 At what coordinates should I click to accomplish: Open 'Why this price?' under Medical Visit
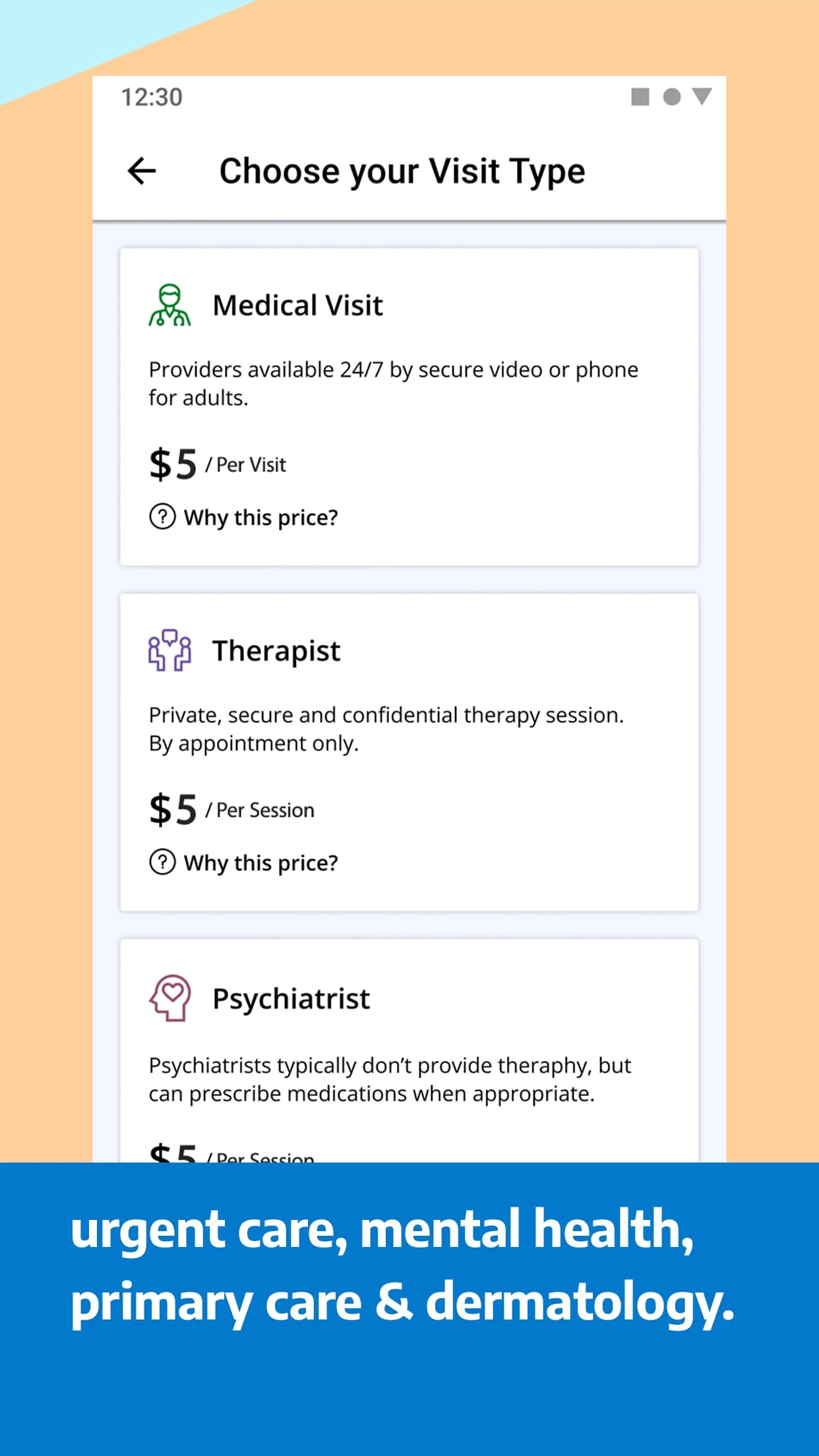pos(261,517)
